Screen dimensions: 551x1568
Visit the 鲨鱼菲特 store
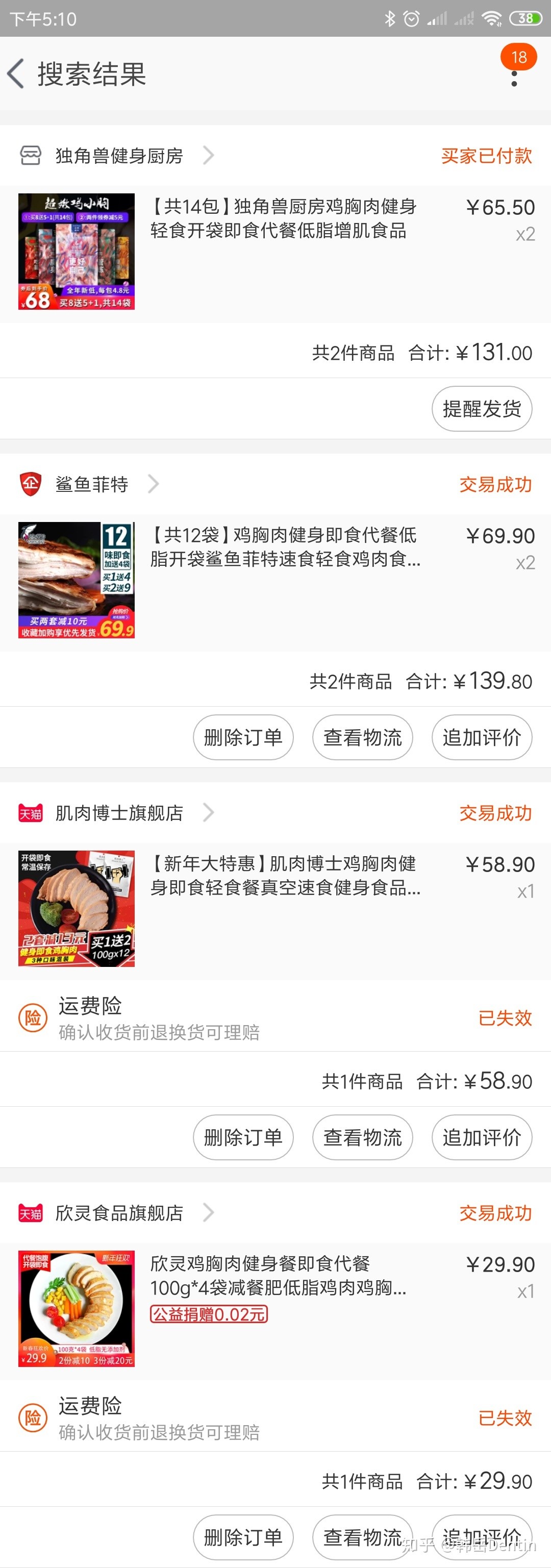coord(91,485)
